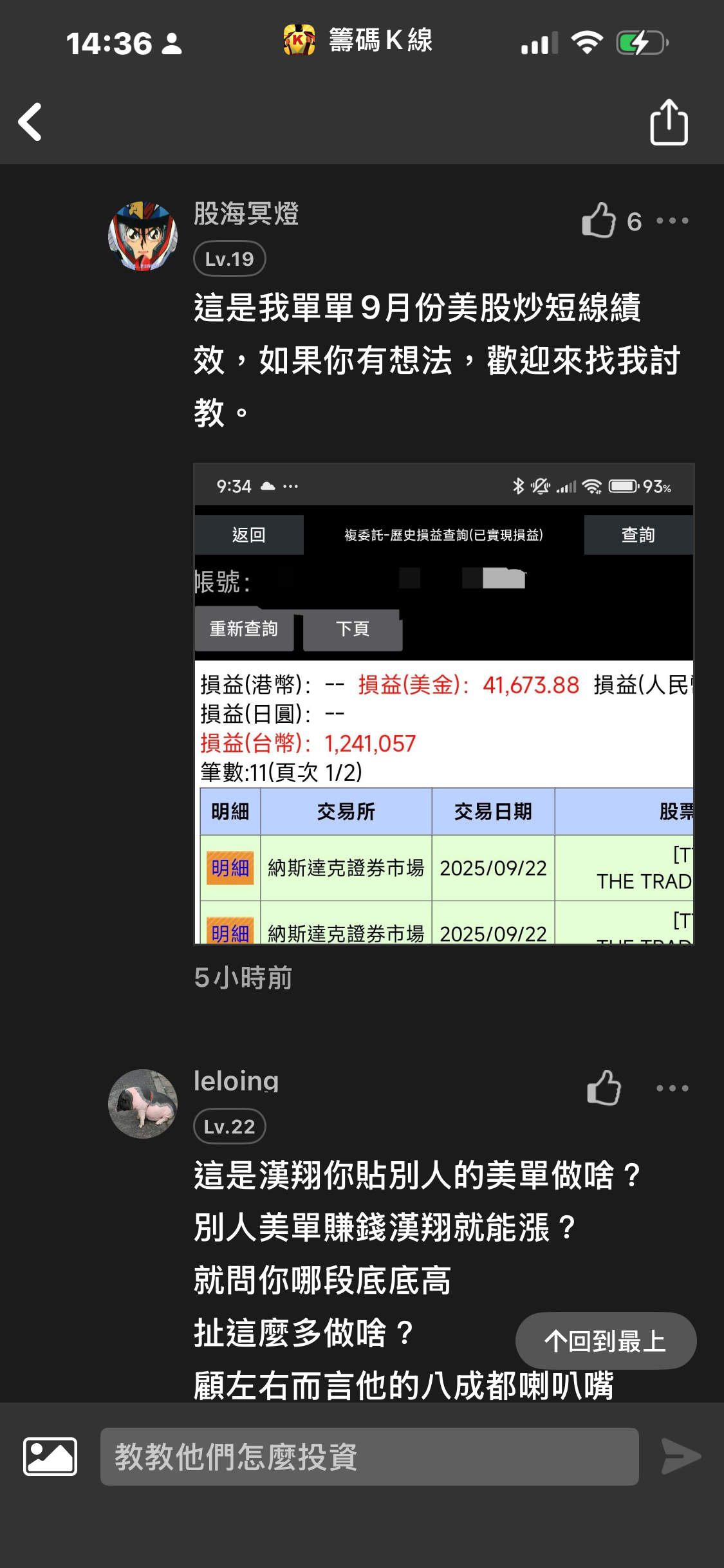The width and height of the screenshot is (724, 1568).
Task: Share this discussion thread
Action: (x=669, y=122)
